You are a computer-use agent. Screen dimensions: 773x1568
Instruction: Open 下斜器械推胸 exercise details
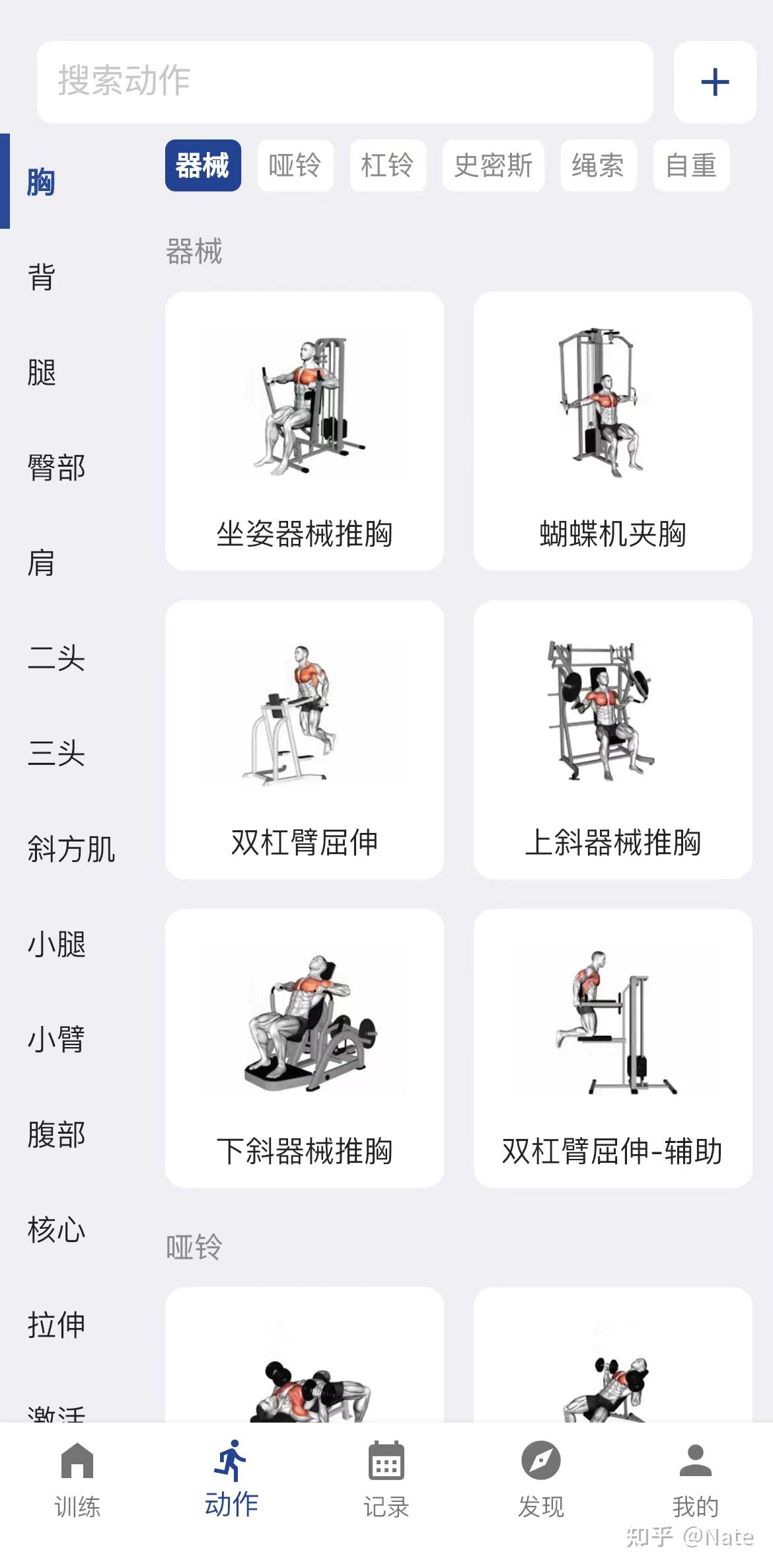(x=305, y=1048)
